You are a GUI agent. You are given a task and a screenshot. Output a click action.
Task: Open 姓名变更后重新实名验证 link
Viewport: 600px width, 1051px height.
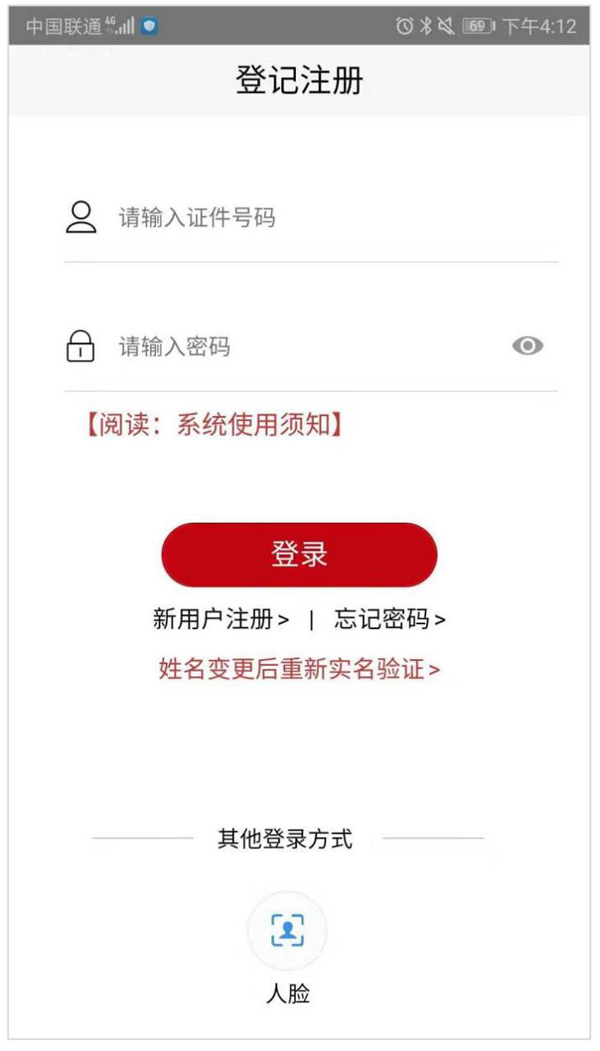pos(299,669)
